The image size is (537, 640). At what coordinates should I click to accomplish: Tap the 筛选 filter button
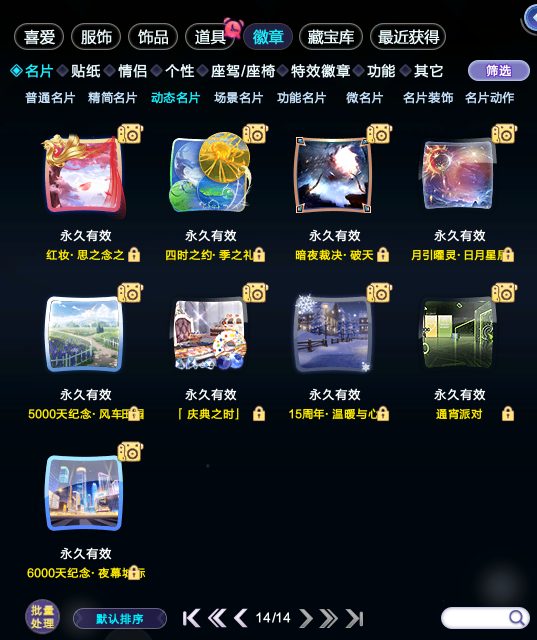click(499, 71)
